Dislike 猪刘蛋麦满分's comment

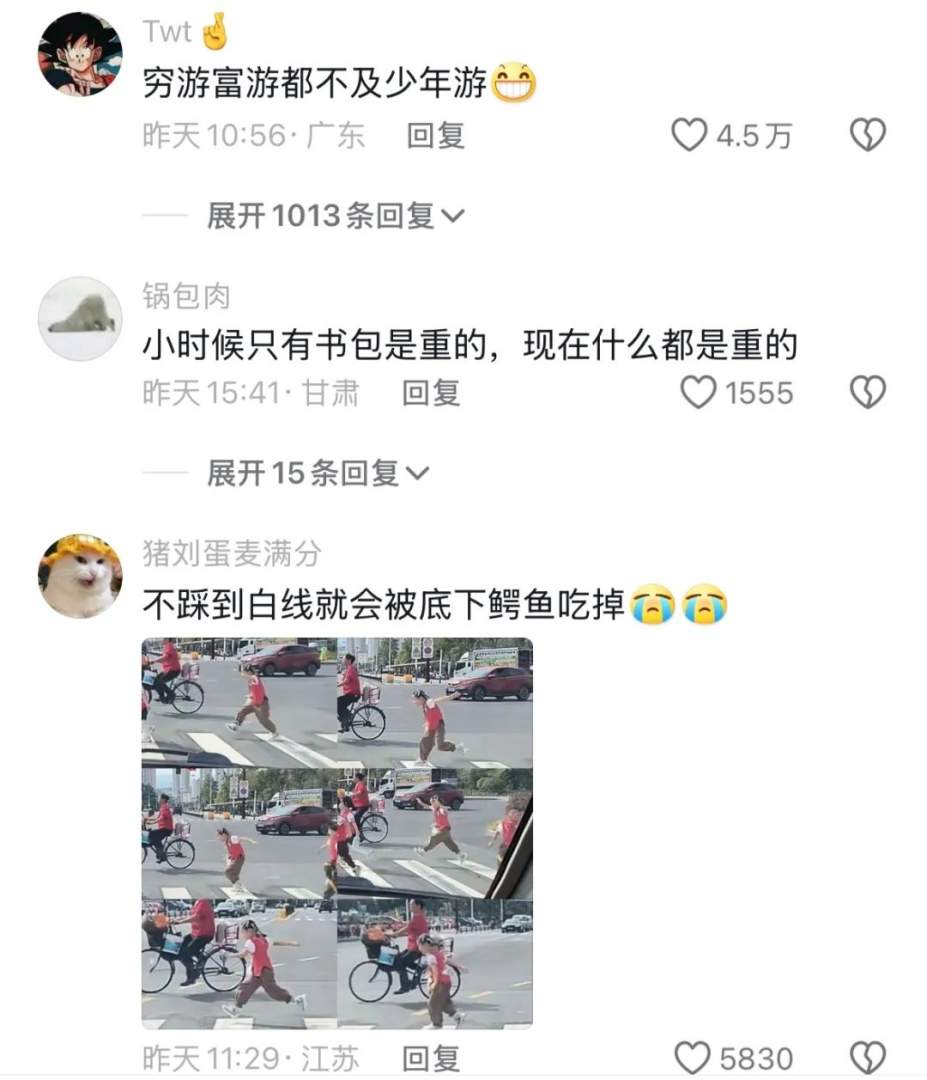point(867,1058)
